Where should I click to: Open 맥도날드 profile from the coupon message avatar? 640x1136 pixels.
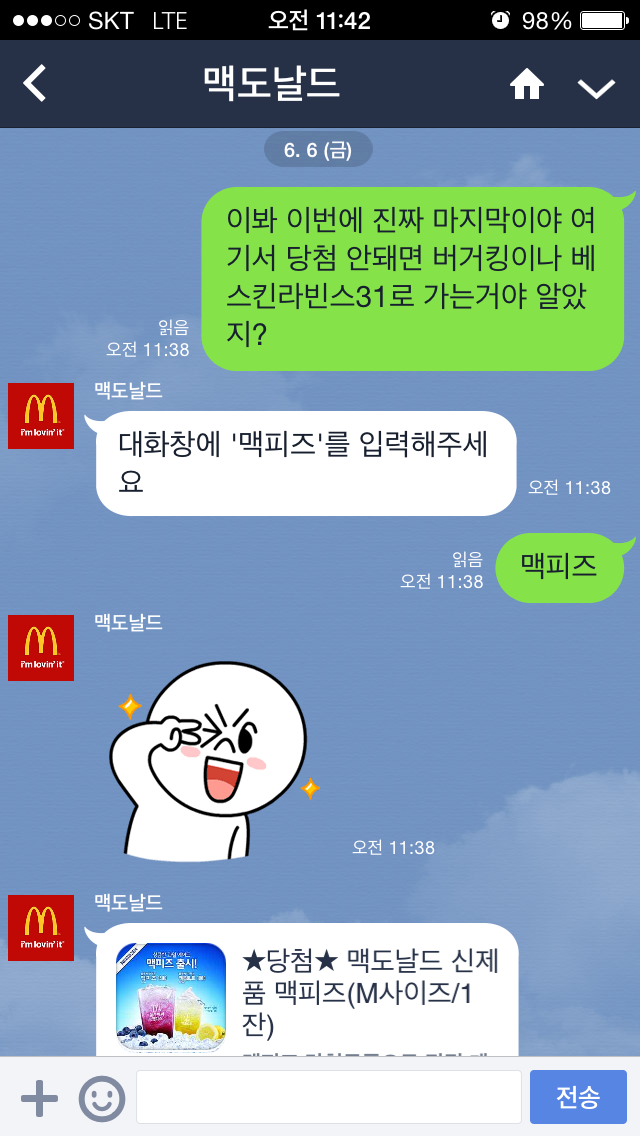pyautogui.click(x=41, y=927)
